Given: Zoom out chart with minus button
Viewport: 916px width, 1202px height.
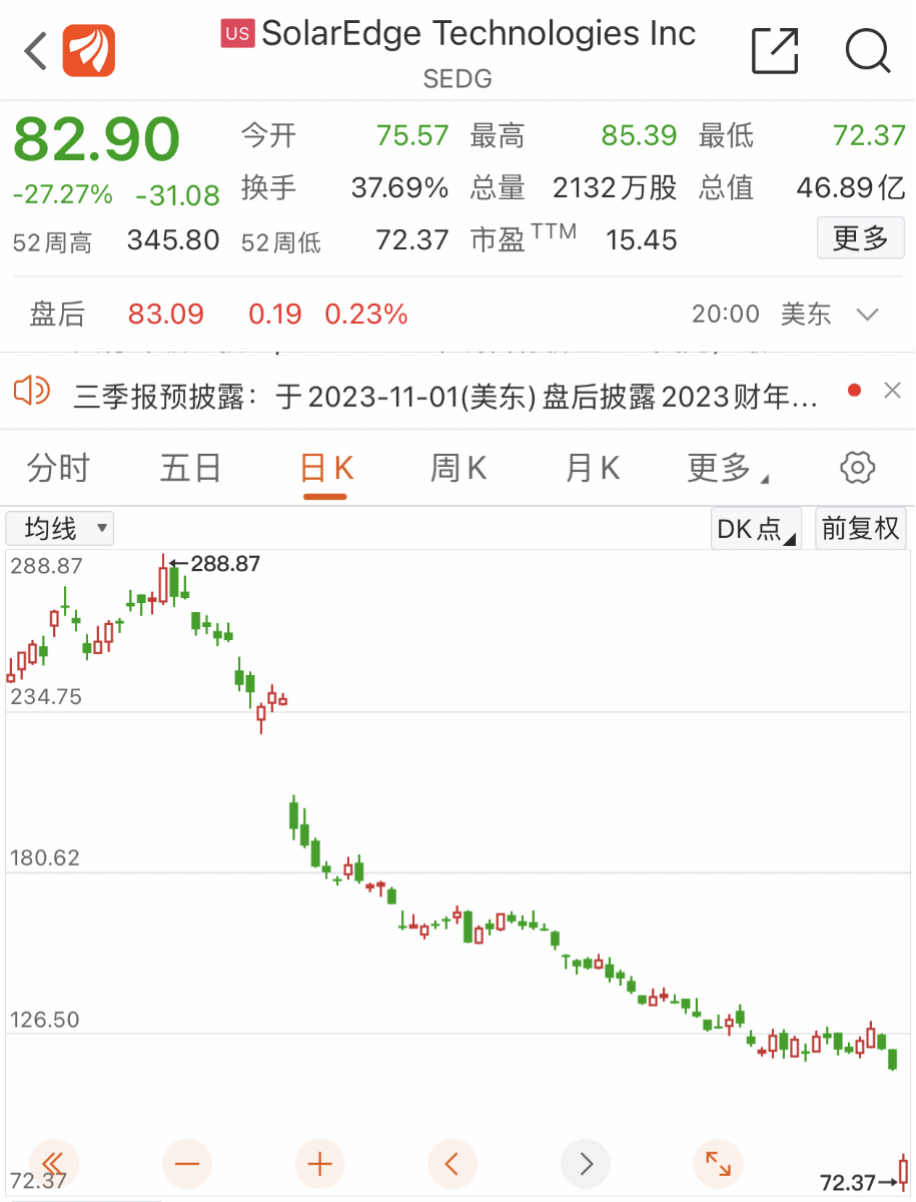Looking at the screenshot, I should tap(187, 1164).
